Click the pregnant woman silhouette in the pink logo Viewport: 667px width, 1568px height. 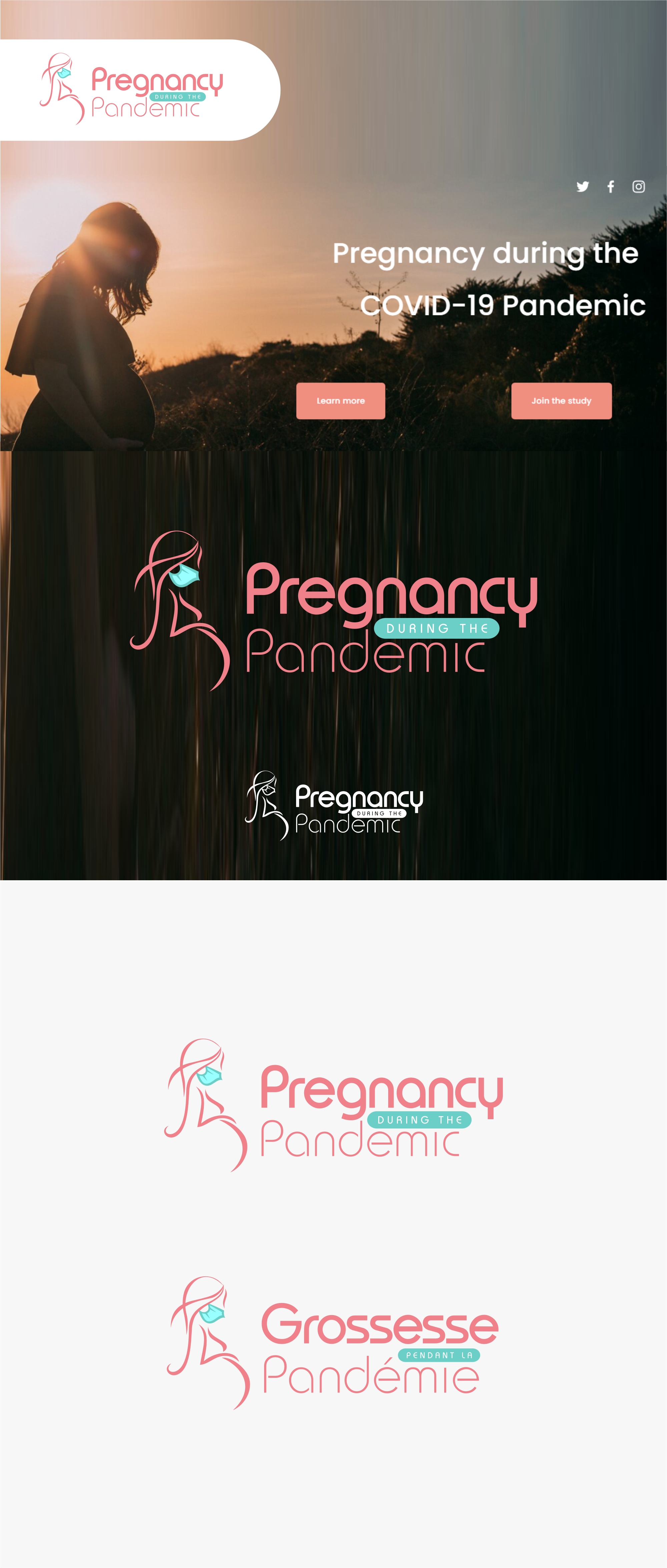click(x=176, y=615)
